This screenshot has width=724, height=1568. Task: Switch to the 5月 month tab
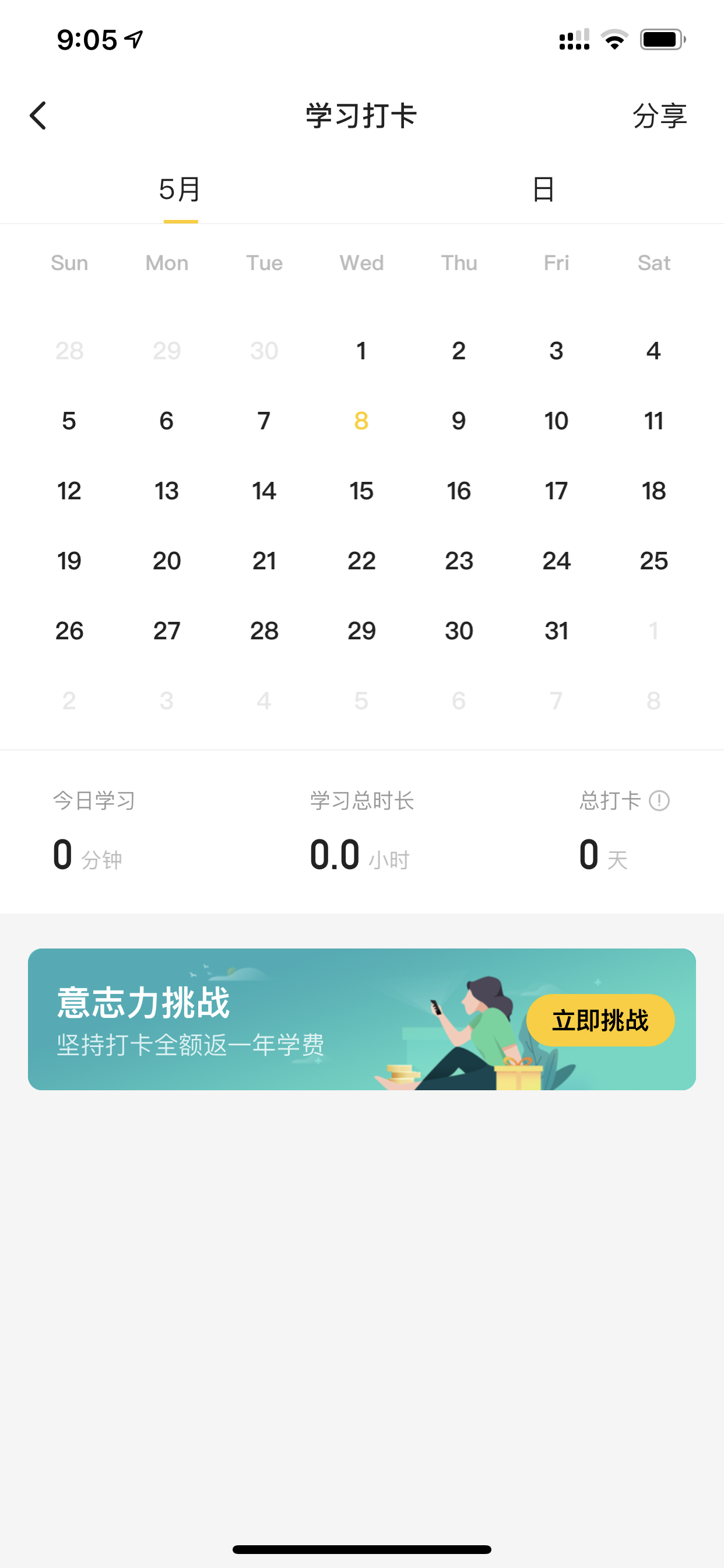(180, 190)
